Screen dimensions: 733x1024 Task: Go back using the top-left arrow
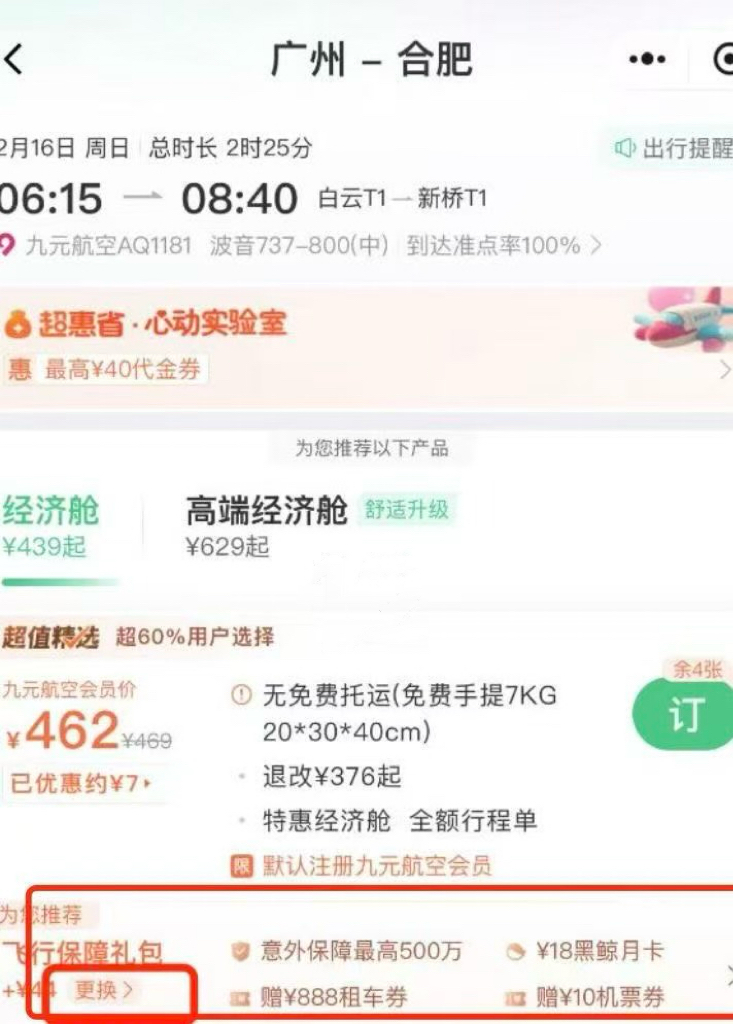point(14,60)
